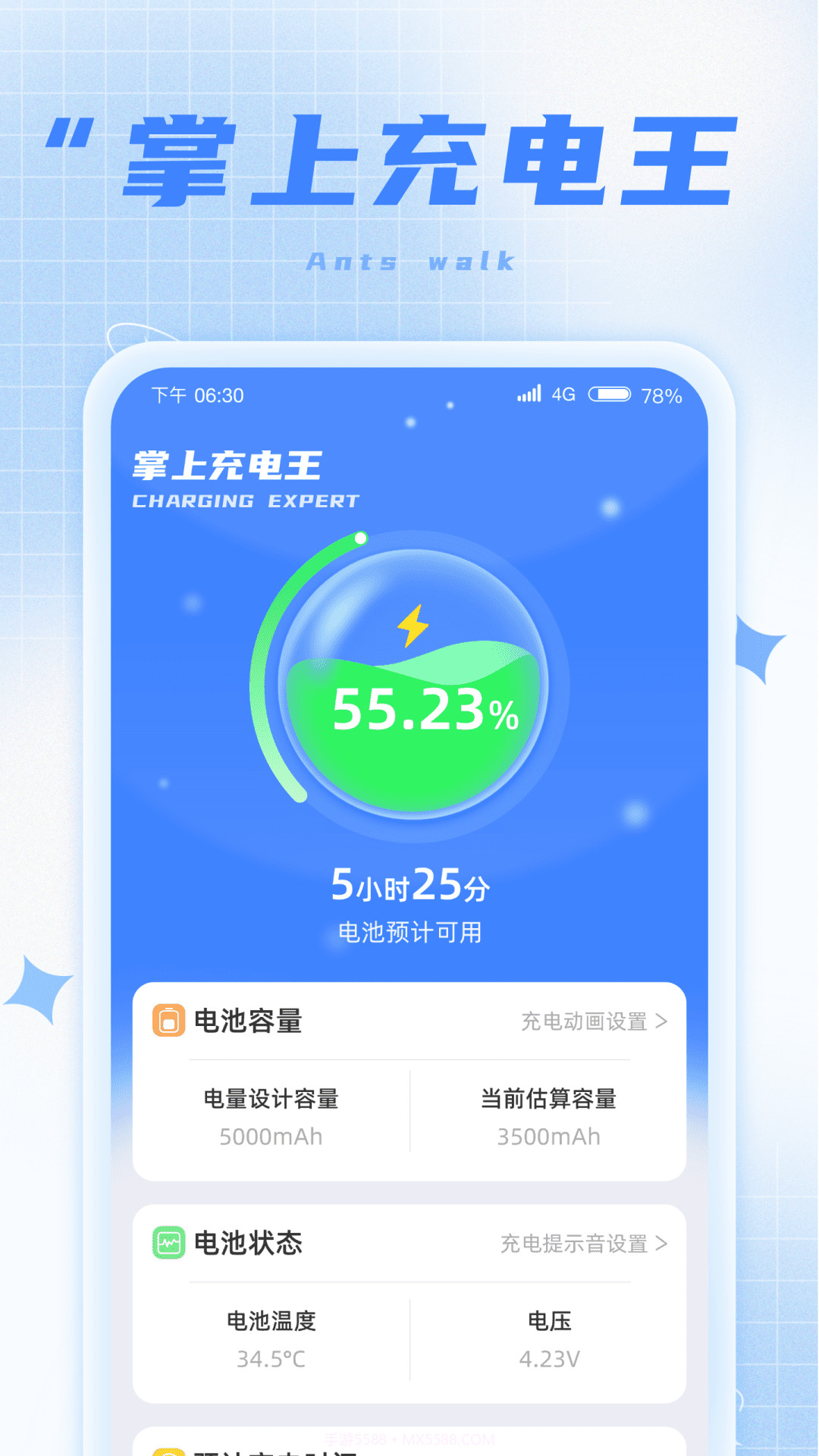Click the 4G network indicator

tap(564, 394)
